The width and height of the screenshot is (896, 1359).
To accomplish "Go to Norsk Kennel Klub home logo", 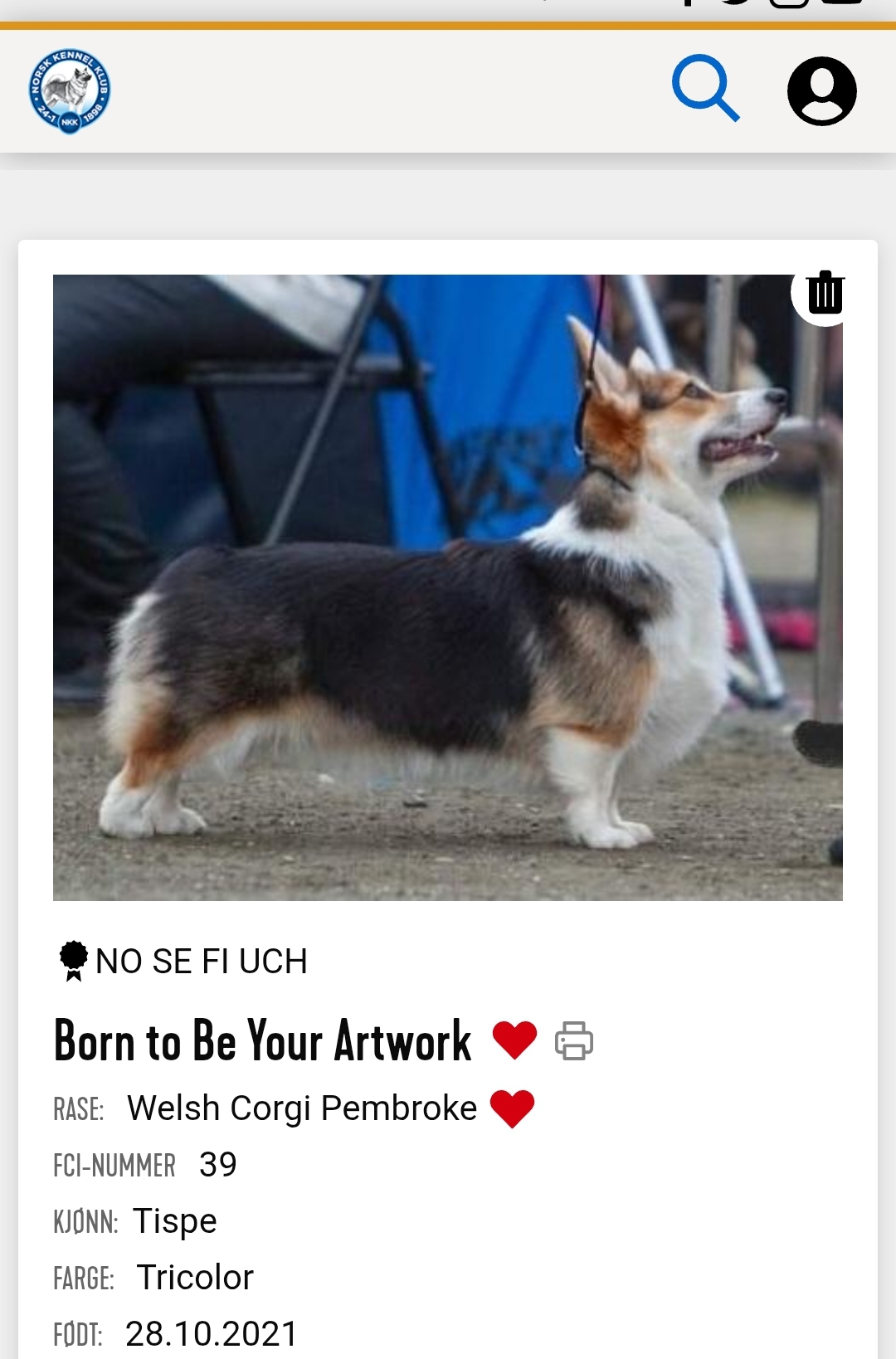I will [x=70, y=90].
